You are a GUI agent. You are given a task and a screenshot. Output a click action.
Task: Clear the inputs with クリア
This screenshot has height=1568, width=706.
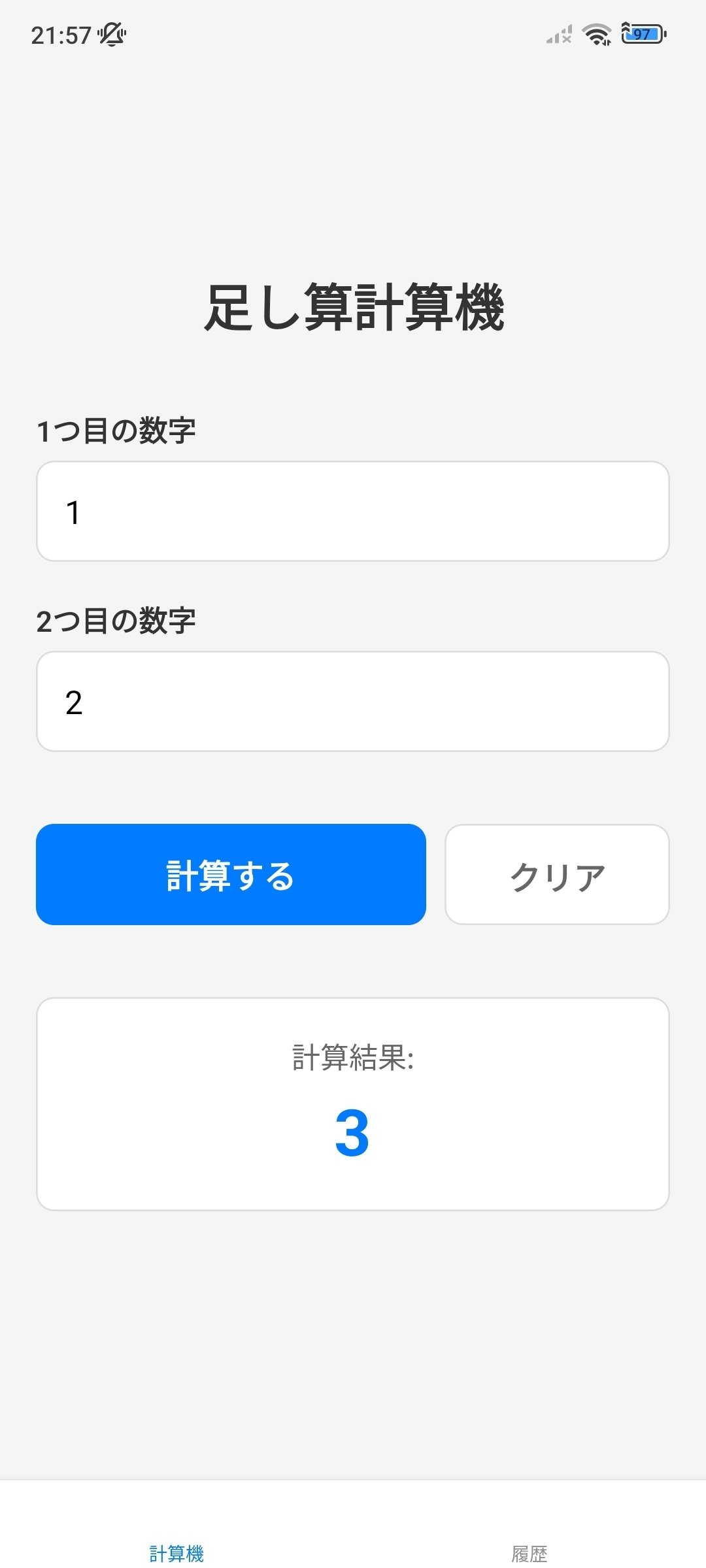click(x=557, y=874)
